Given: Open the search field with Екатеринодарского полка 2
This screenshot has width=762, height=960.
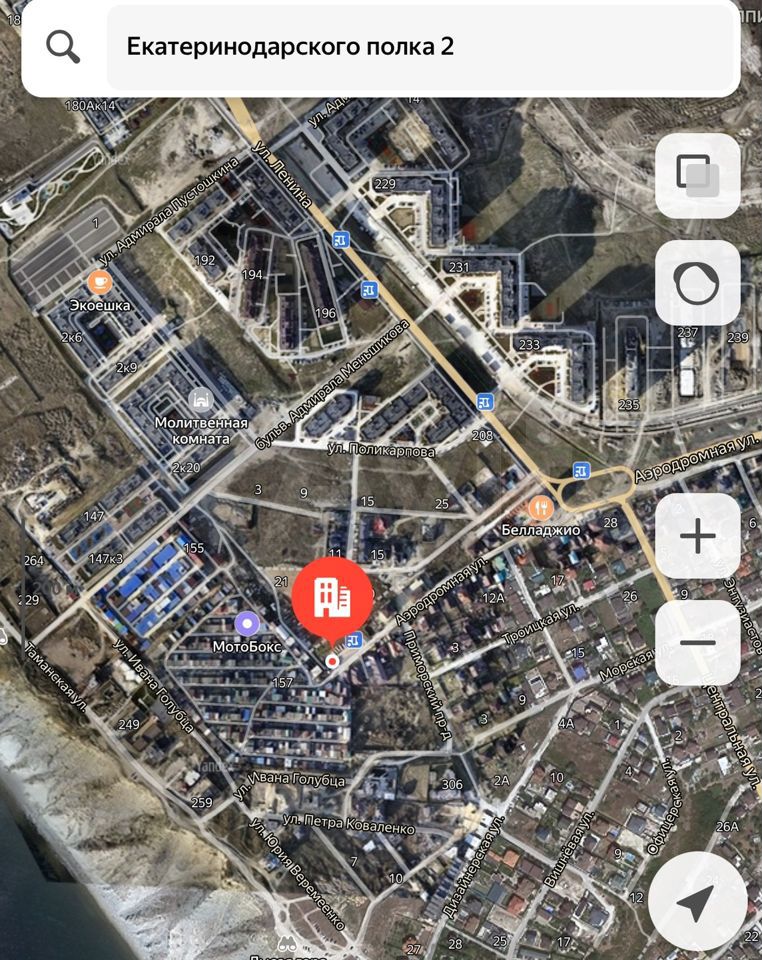Looking at the screenshot, I should point(420,47).
